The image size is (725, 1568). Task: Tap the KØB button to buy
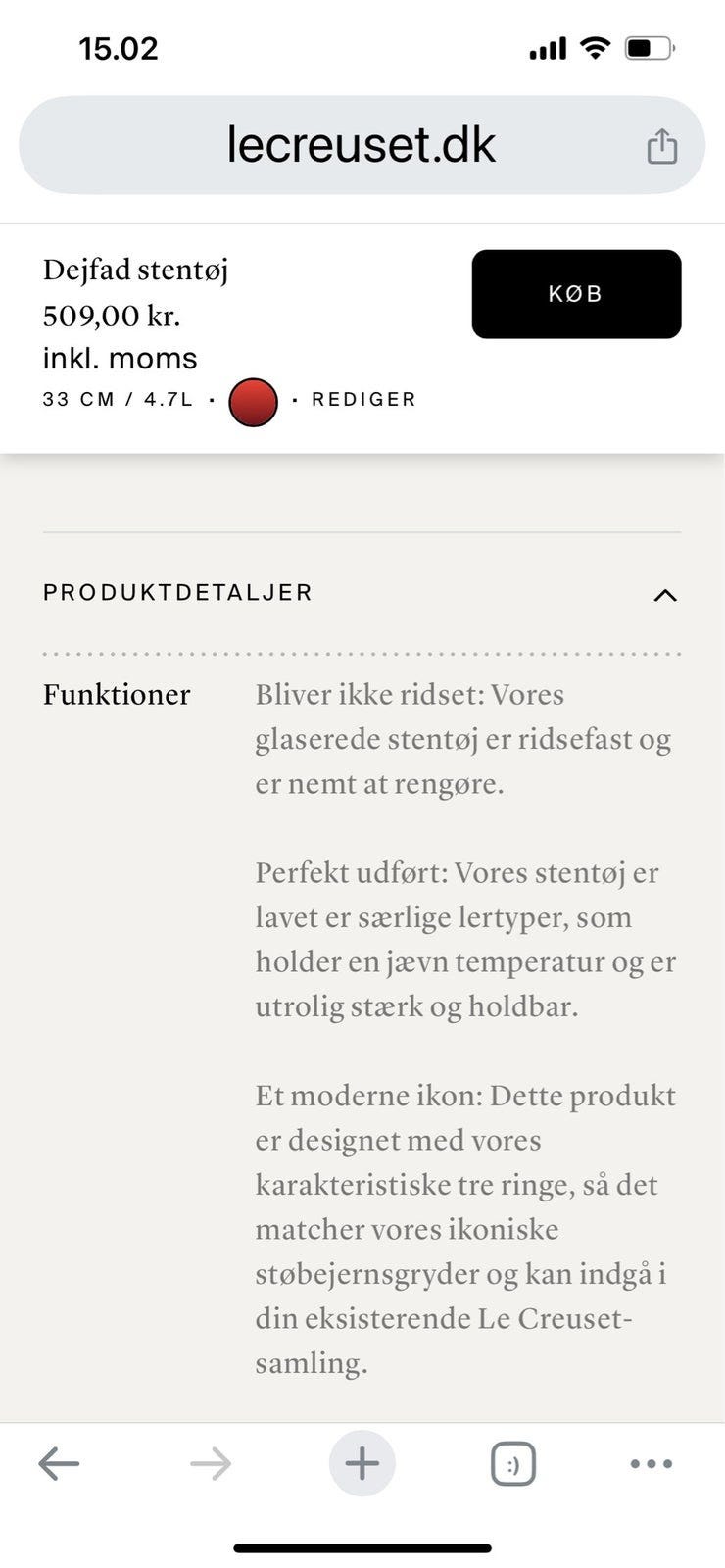(x=576, y=293)
